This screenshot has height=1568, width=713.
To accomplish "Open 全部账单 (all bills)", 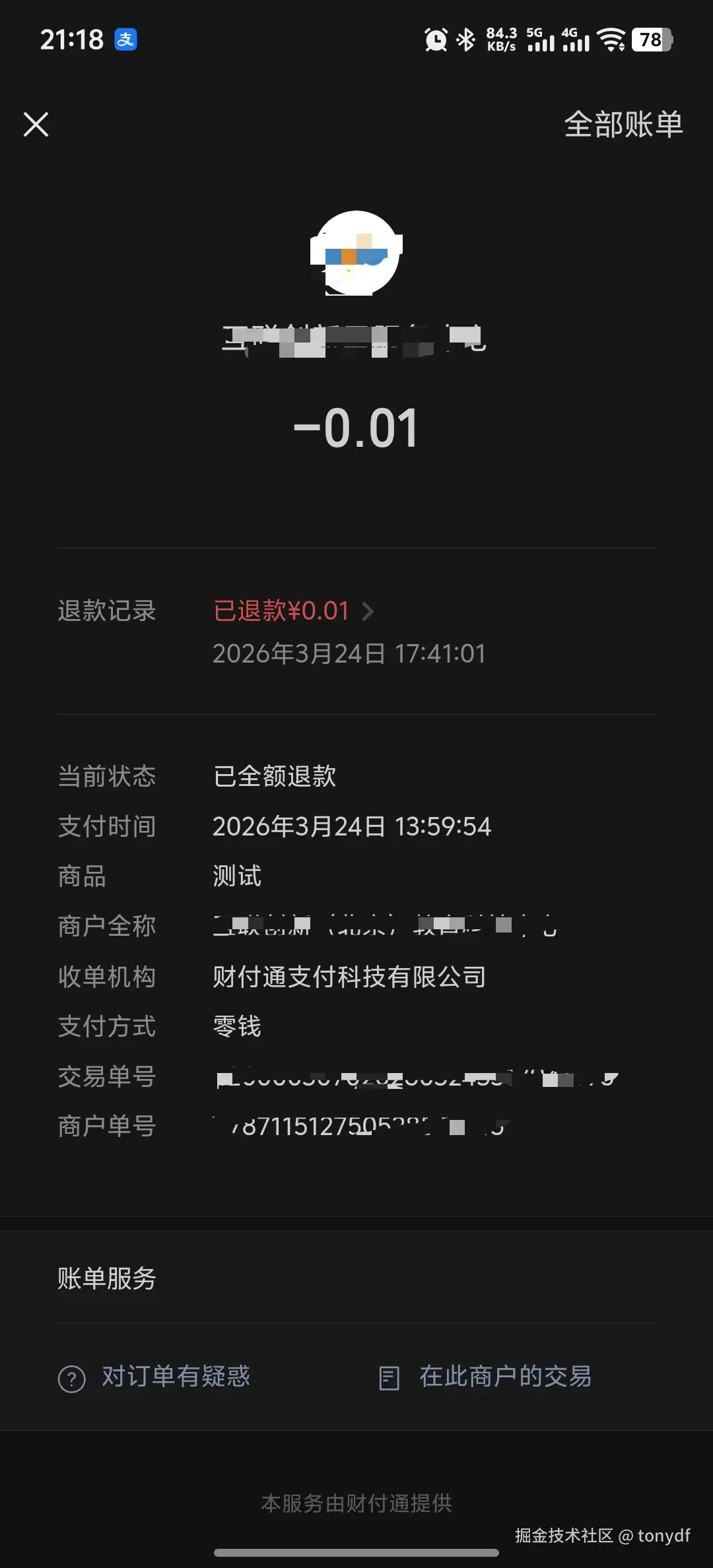I will pyautogui.click(x=623, y=124).
